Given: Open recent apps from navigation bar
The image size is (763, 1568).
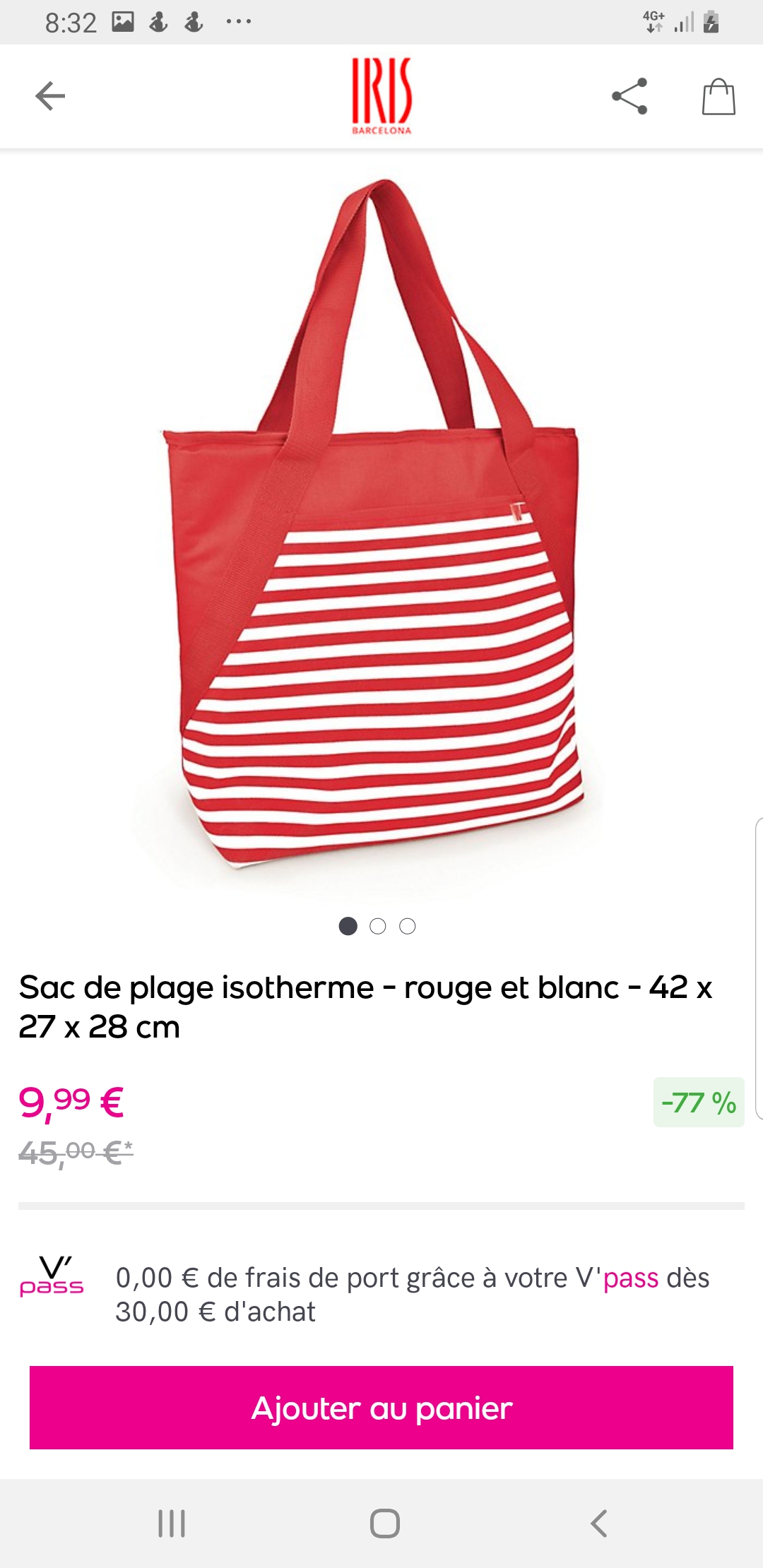Looking at the screenshot, I should pyautogui.click(x=172, y=1524).
